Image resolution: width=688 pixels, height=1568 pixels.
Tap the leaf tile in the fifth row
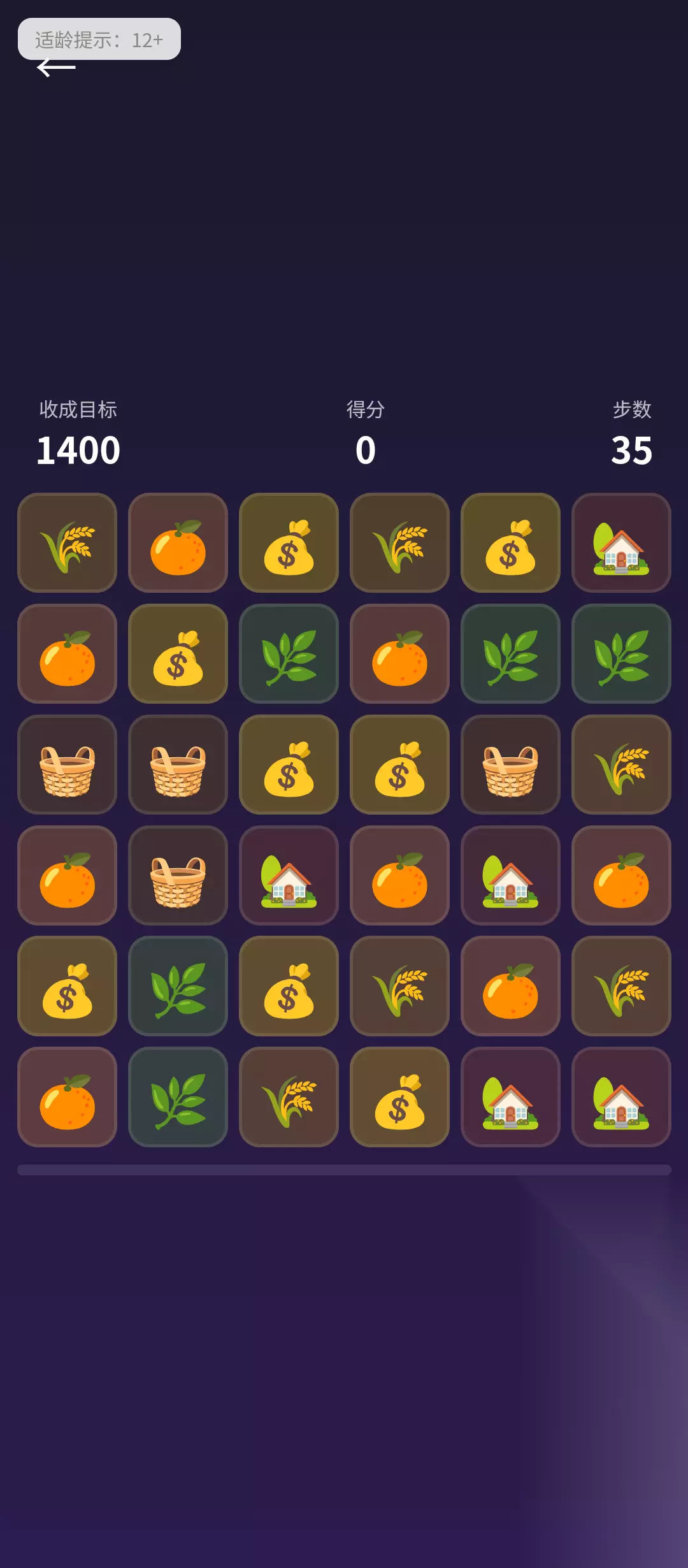pyautogui.click(x=178, y=986)
